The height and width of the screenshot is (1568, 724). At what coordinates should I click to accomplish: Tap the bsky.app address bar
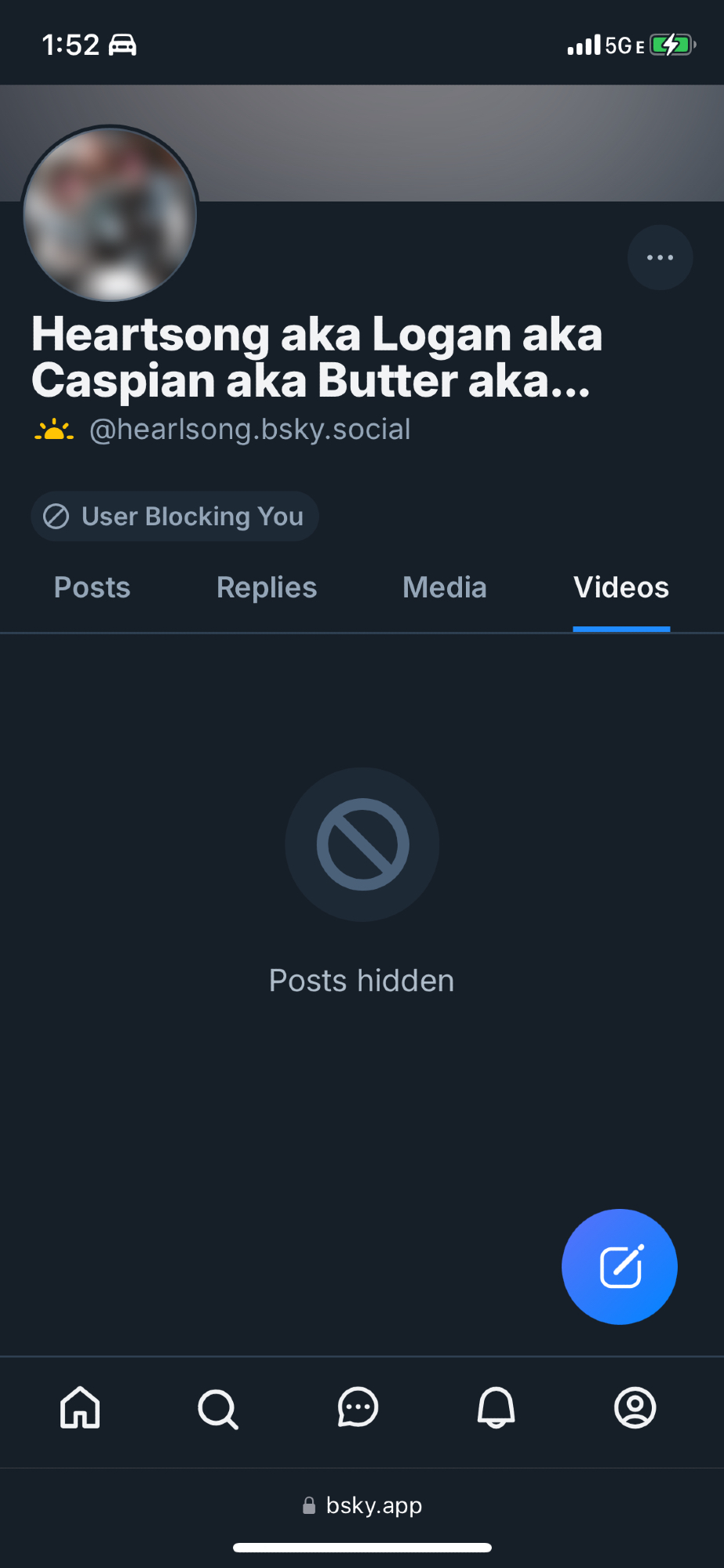362,1505
